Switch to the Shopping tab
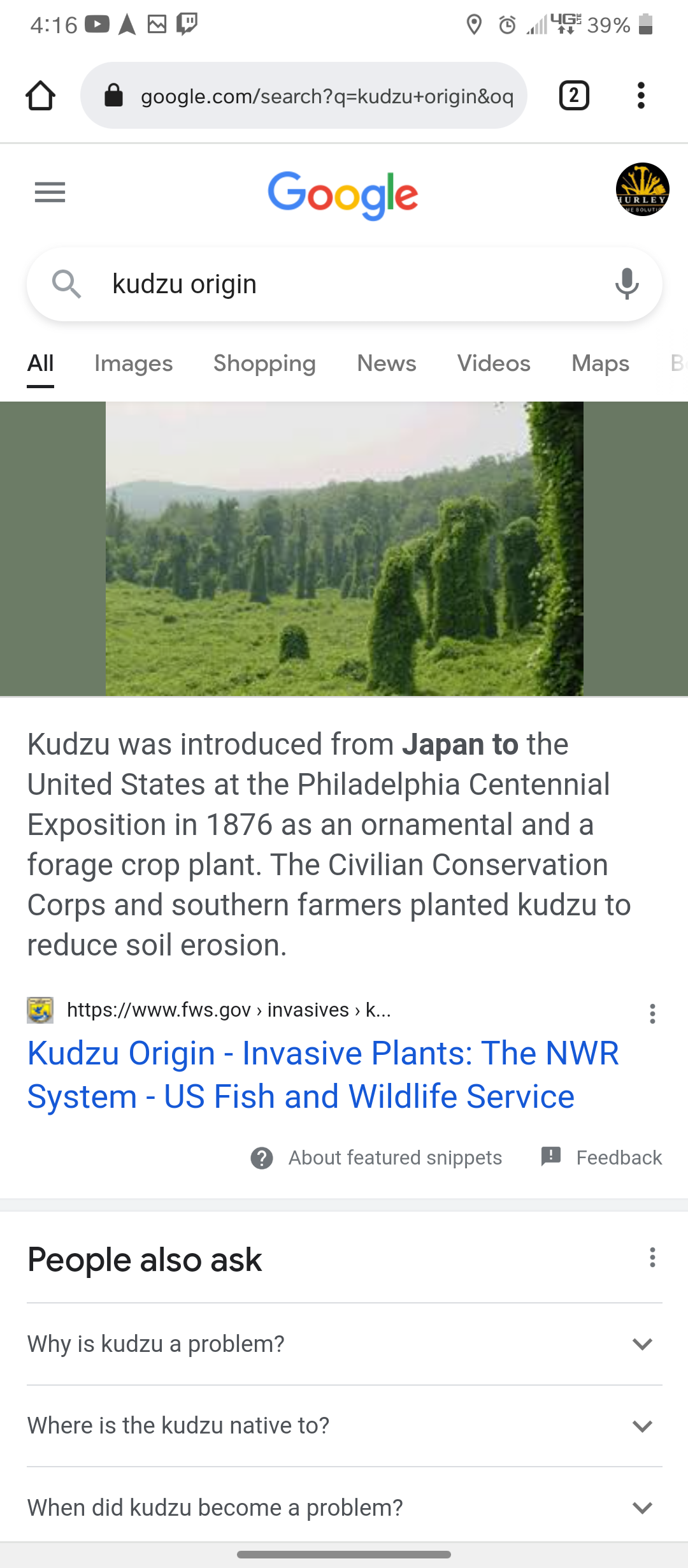This screenshot has height=1568, width=688. coord(264,363)
